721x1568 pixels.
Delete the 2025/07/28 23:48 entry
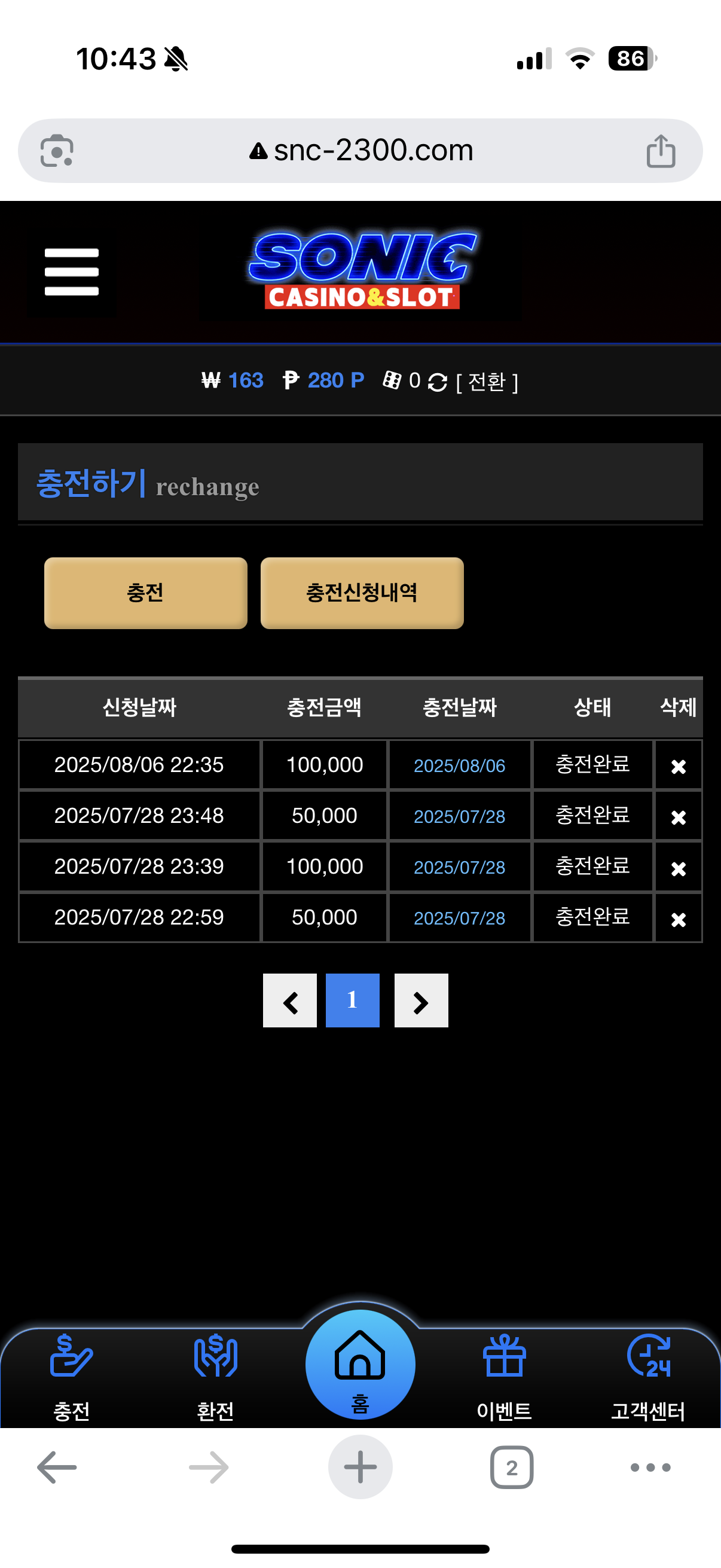point(678,817)
